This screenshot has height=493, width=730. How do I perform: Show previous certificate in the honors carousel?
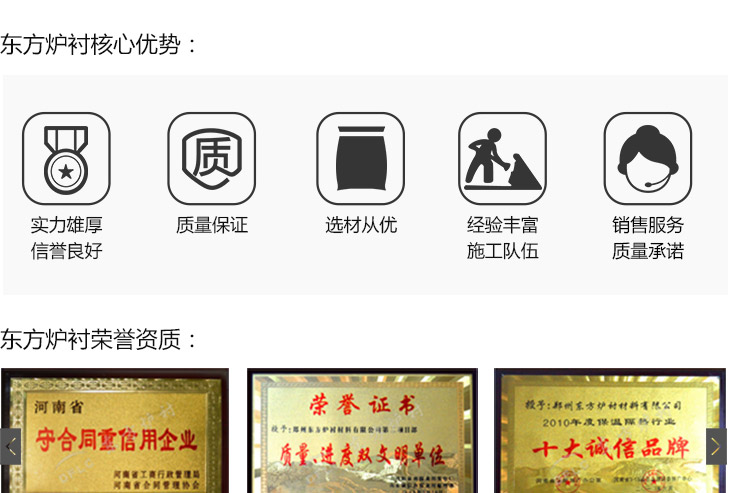pos(11,446)
